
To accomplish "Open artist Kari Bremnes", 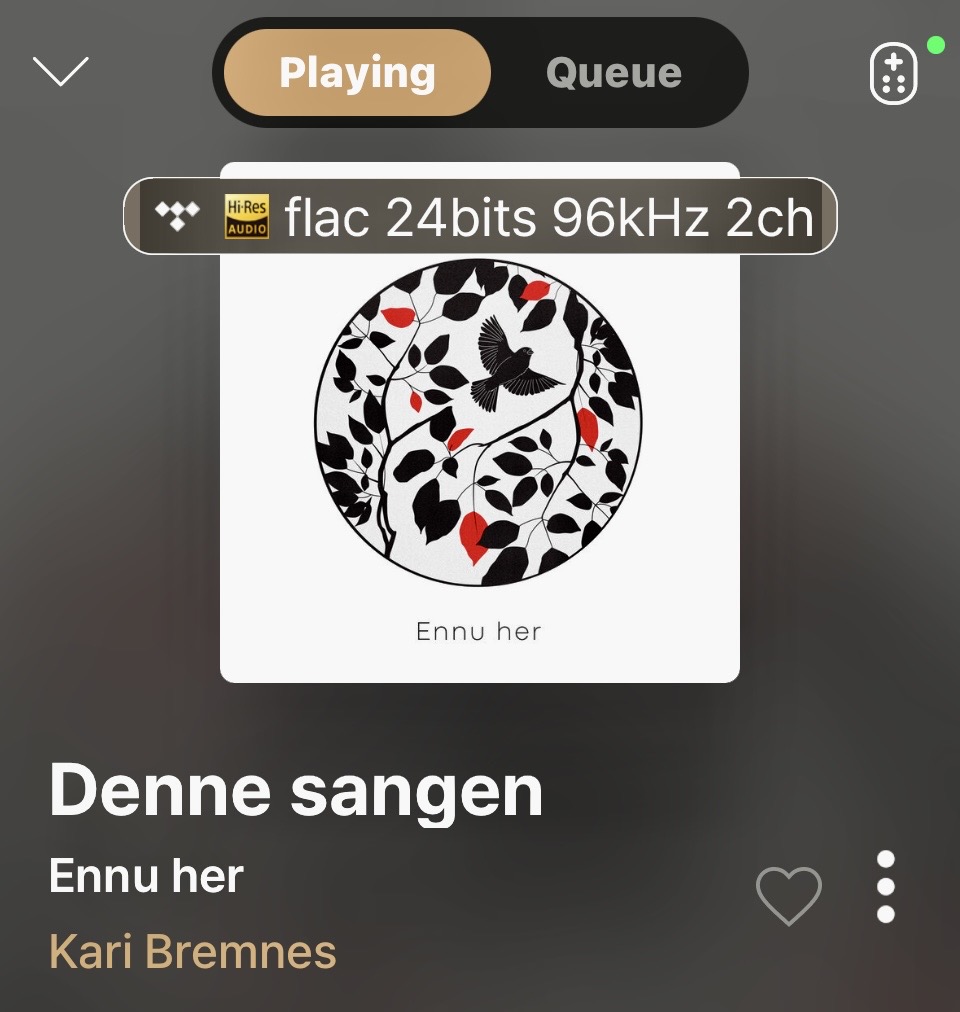I will coord(193,951).
